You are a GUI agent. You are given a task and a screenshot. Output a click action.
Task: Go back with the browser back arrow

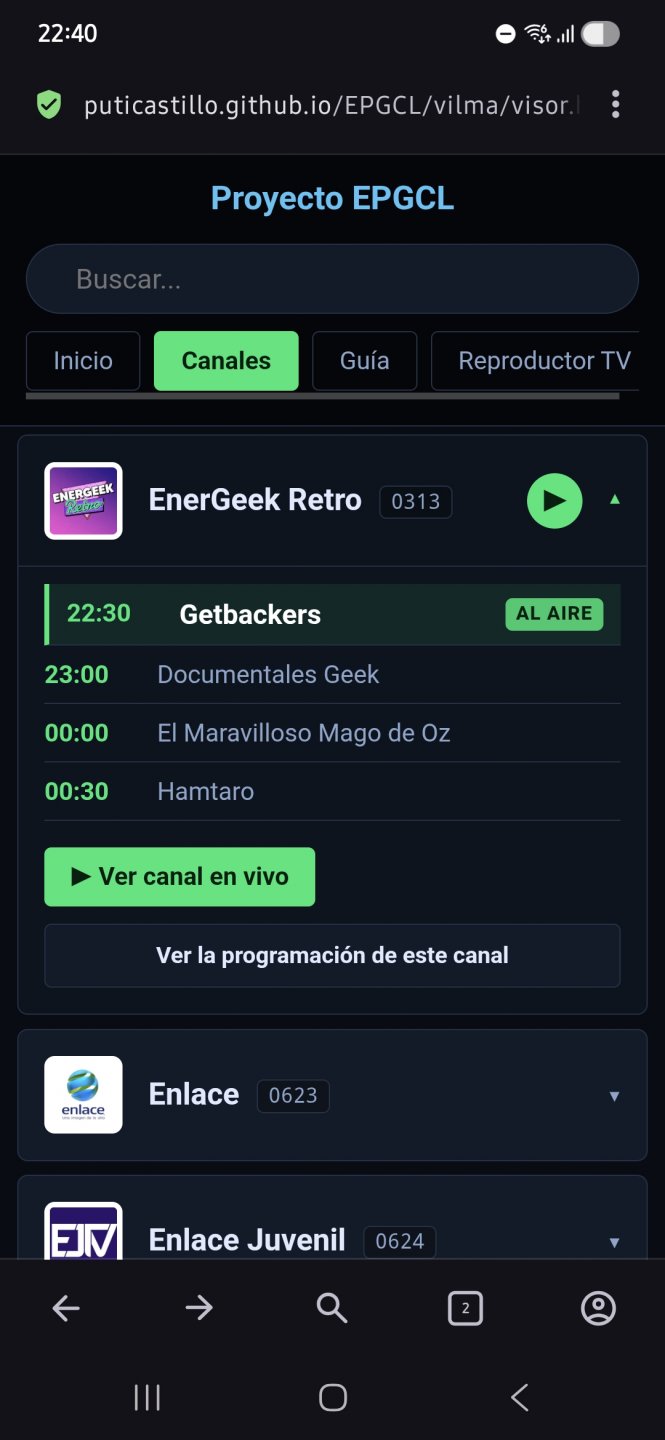(66, 1308)
